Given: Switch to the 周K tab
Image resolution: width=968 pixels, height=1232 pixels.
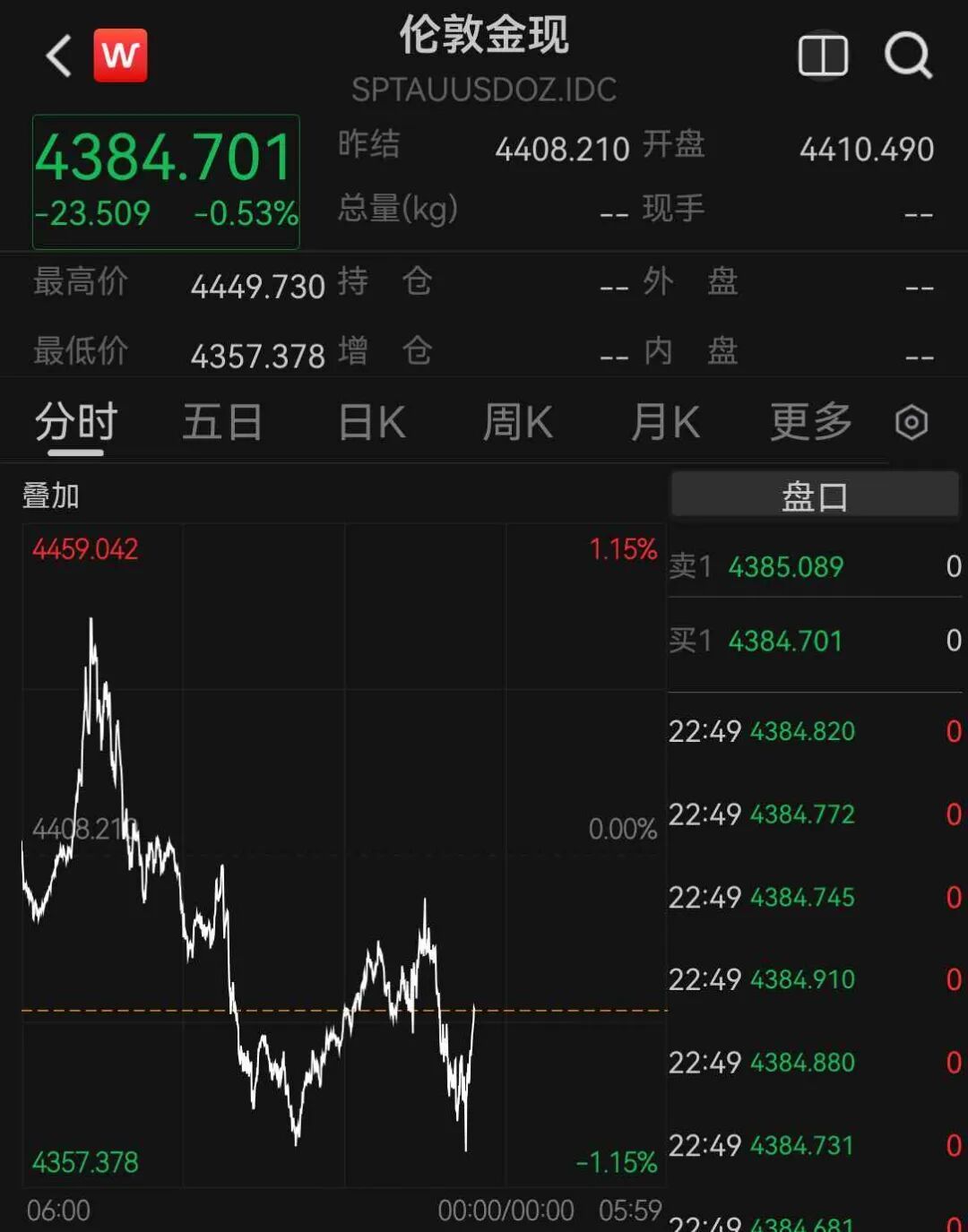Looking at the screenshot, I should tap(517, 422).
